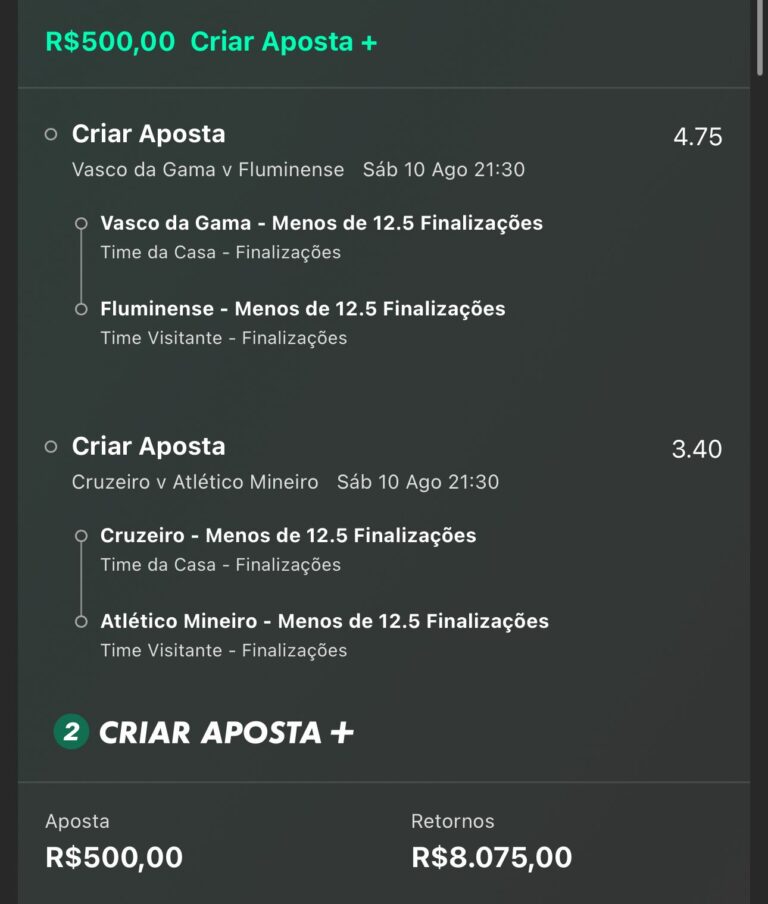Image resolution: width=768 pixels, height=904 pixels.
Task: Open the Vasco da Gama v Fluminense match
Action: point(208,170)
